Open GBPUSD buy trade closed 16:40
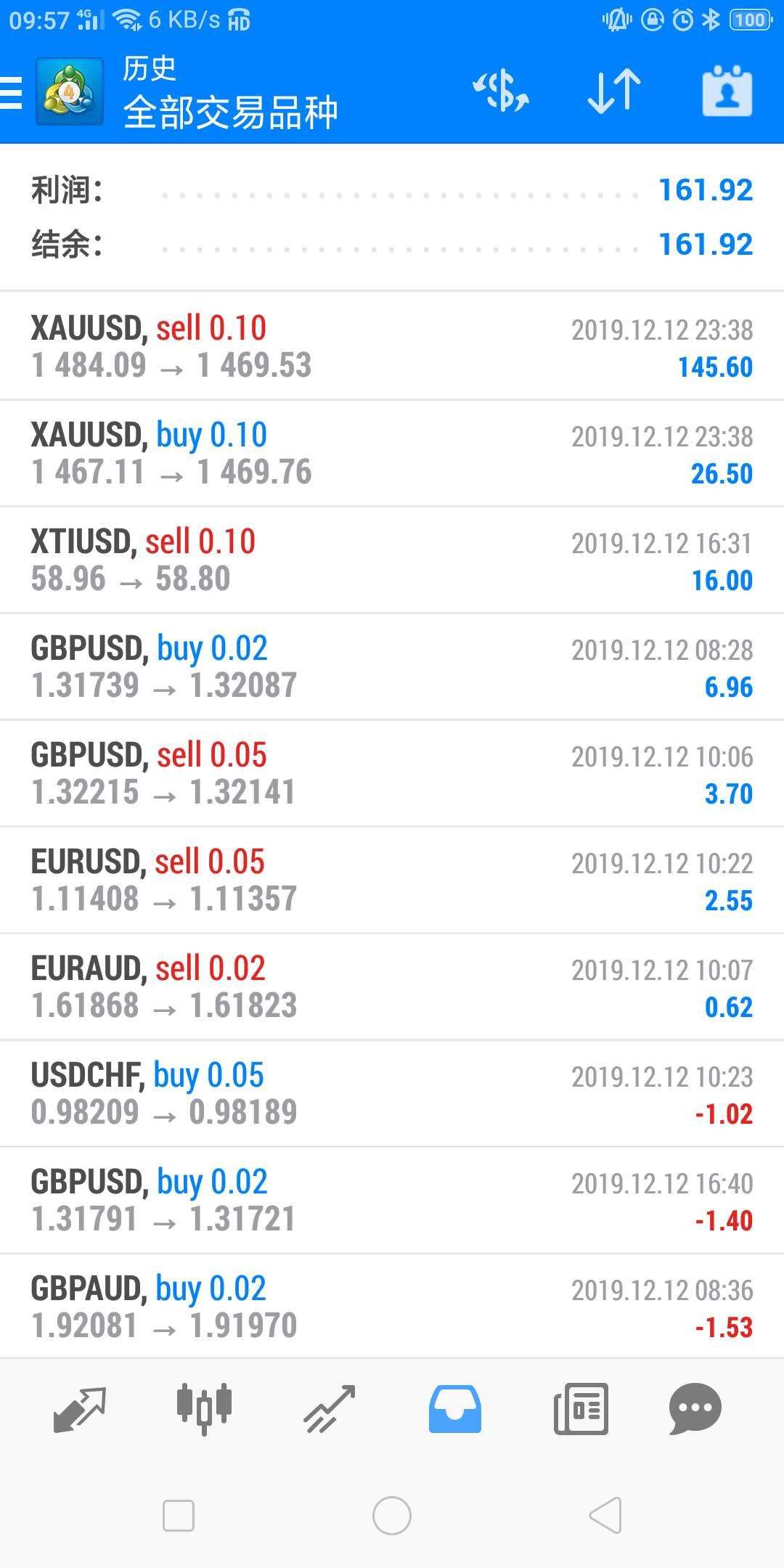The image size is (784, 1568). click(x=392, y=1200)
